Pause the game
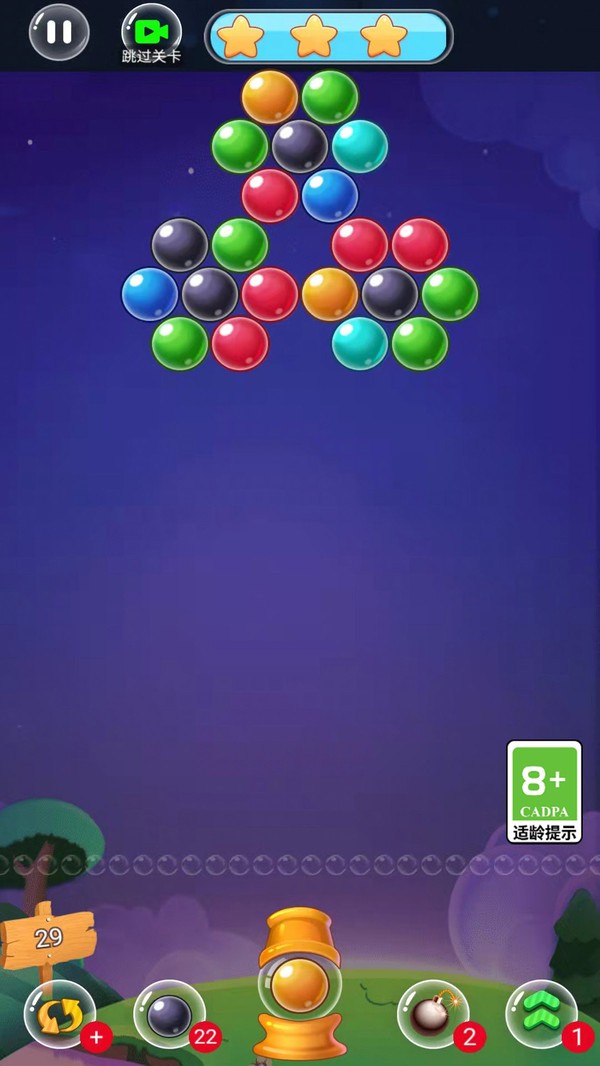The height and width of the screenshot is (1066, 600). click(59, 32)
